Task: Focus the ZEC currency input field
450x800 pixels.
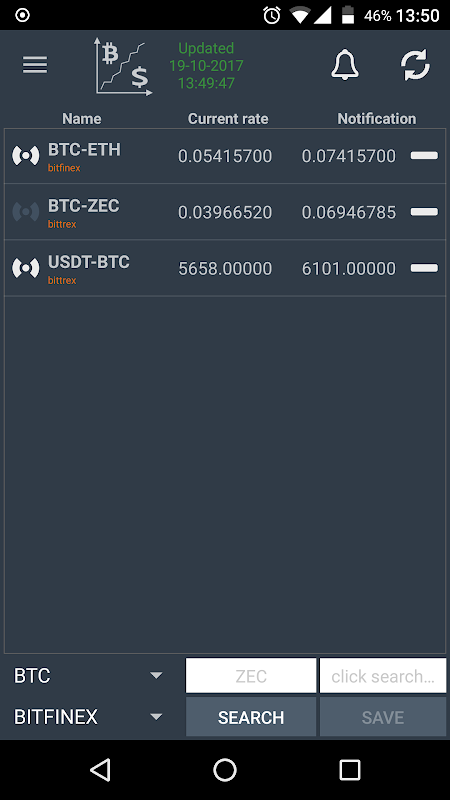Action: (251, 676)
